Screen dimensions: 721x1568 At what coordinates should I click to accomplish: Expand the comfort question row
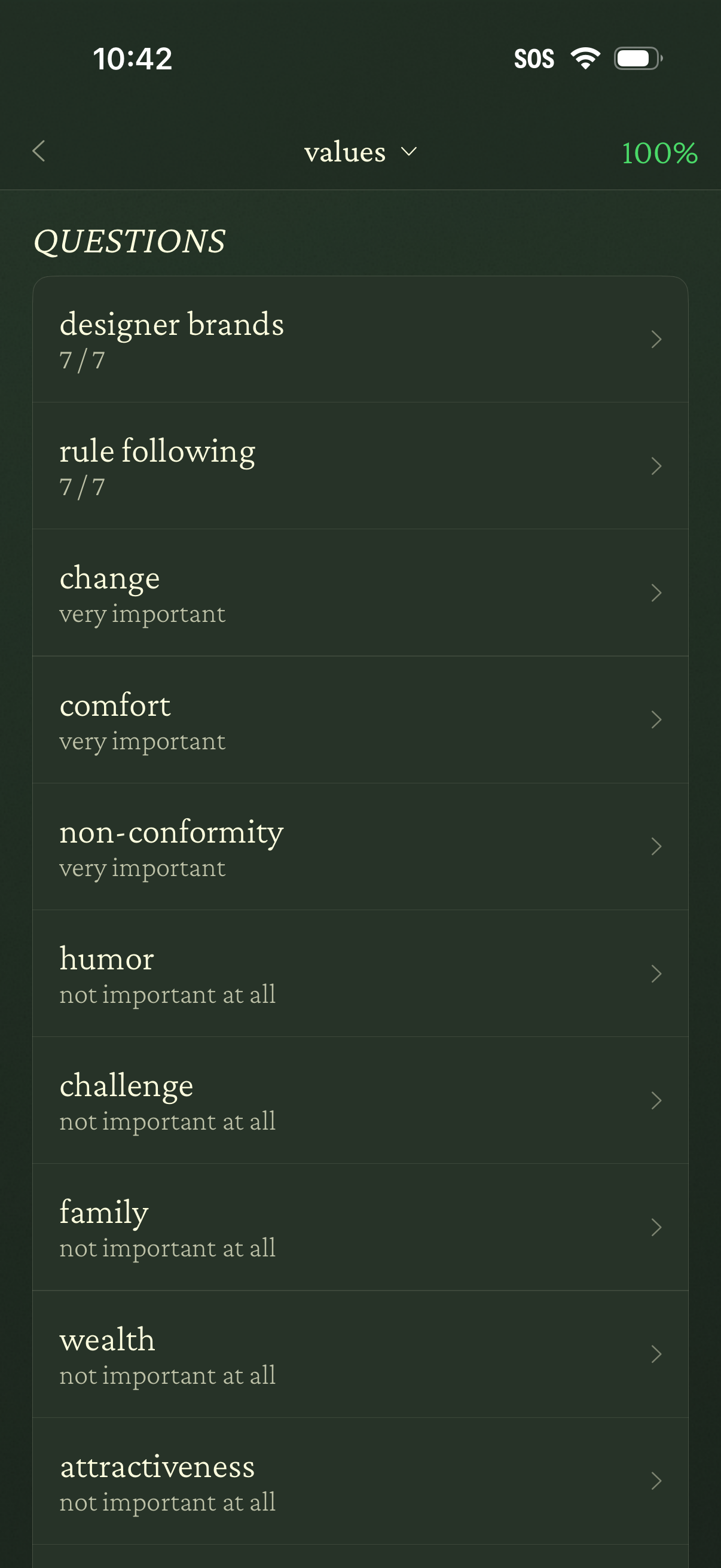(x=360, y=720)
